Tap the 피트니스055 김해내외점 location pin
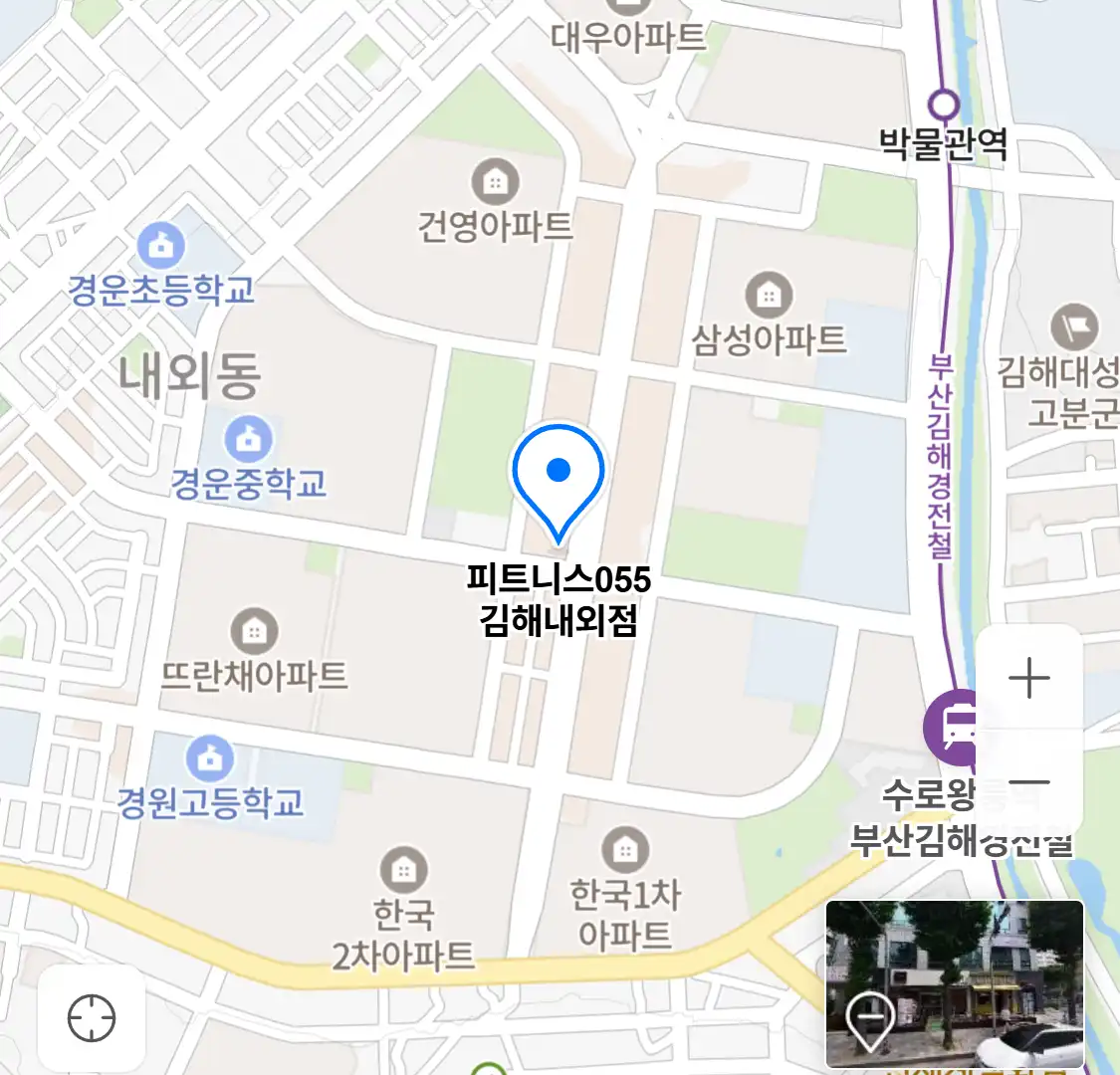 pos(559,478)
